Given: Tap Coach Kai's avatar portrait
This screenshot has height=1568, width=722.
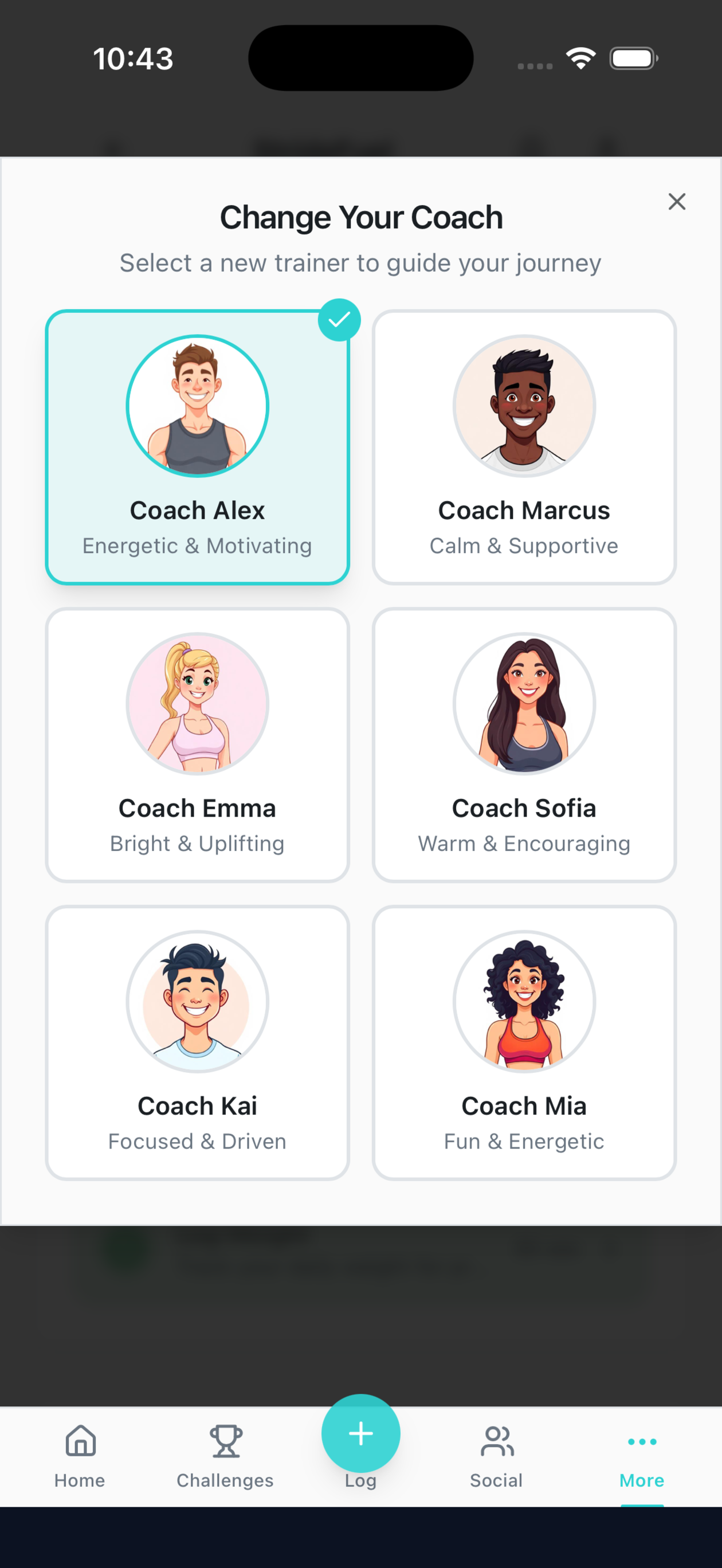Looking at the screenshot, I should click(x=196, y=1001).
